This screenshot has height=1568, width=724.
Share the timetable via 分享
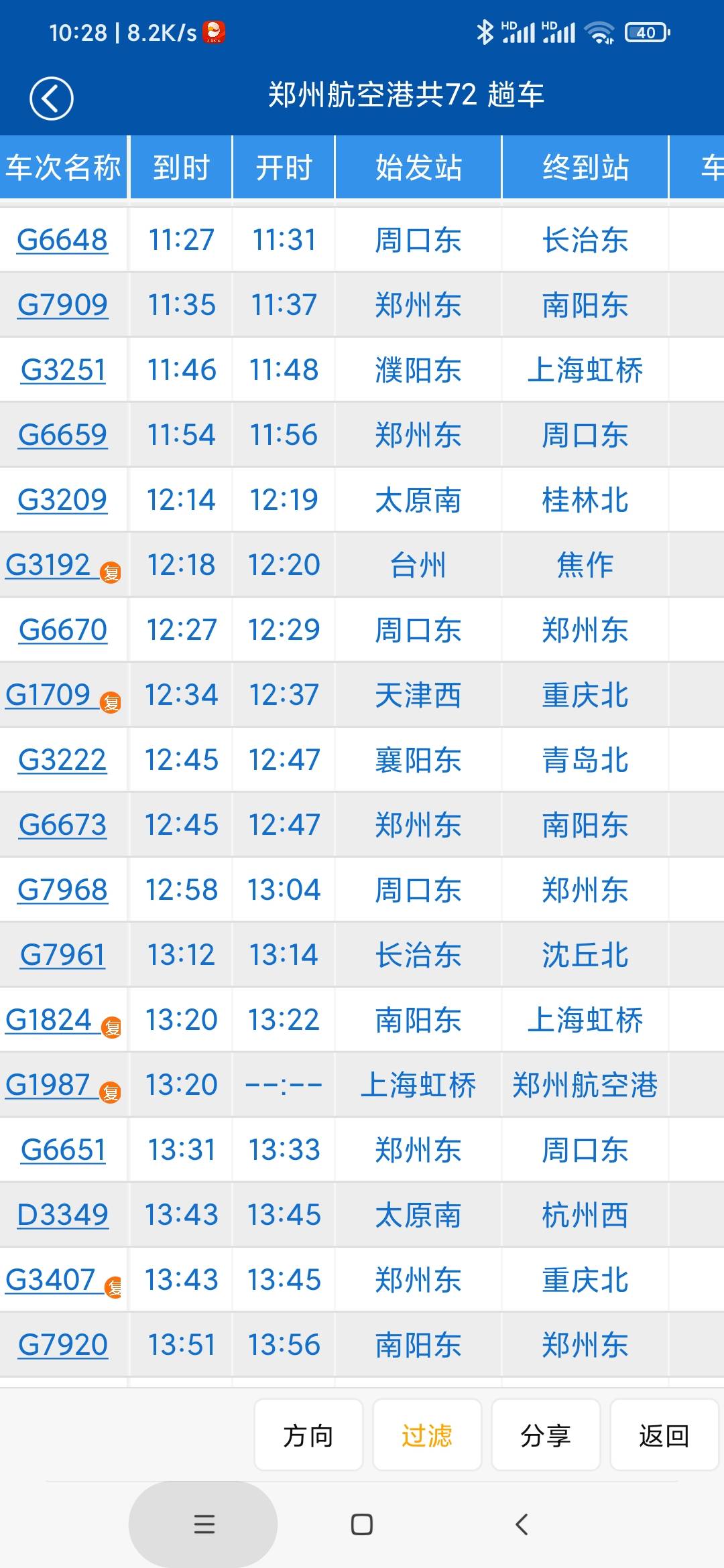[x=546, y=1435]
